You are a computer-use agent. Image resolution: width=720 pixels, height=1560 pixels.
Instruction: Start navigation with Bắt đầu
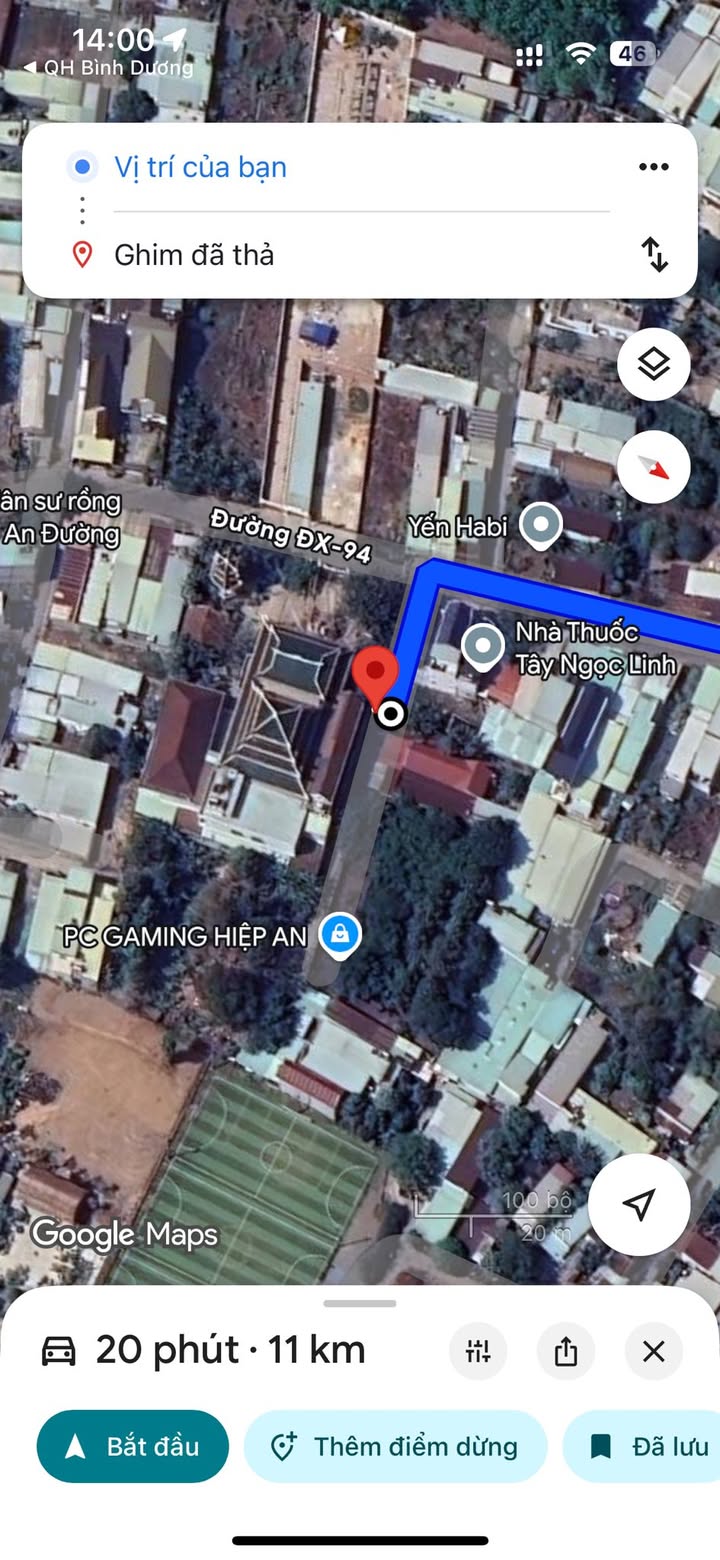[x=133, y=1446]
